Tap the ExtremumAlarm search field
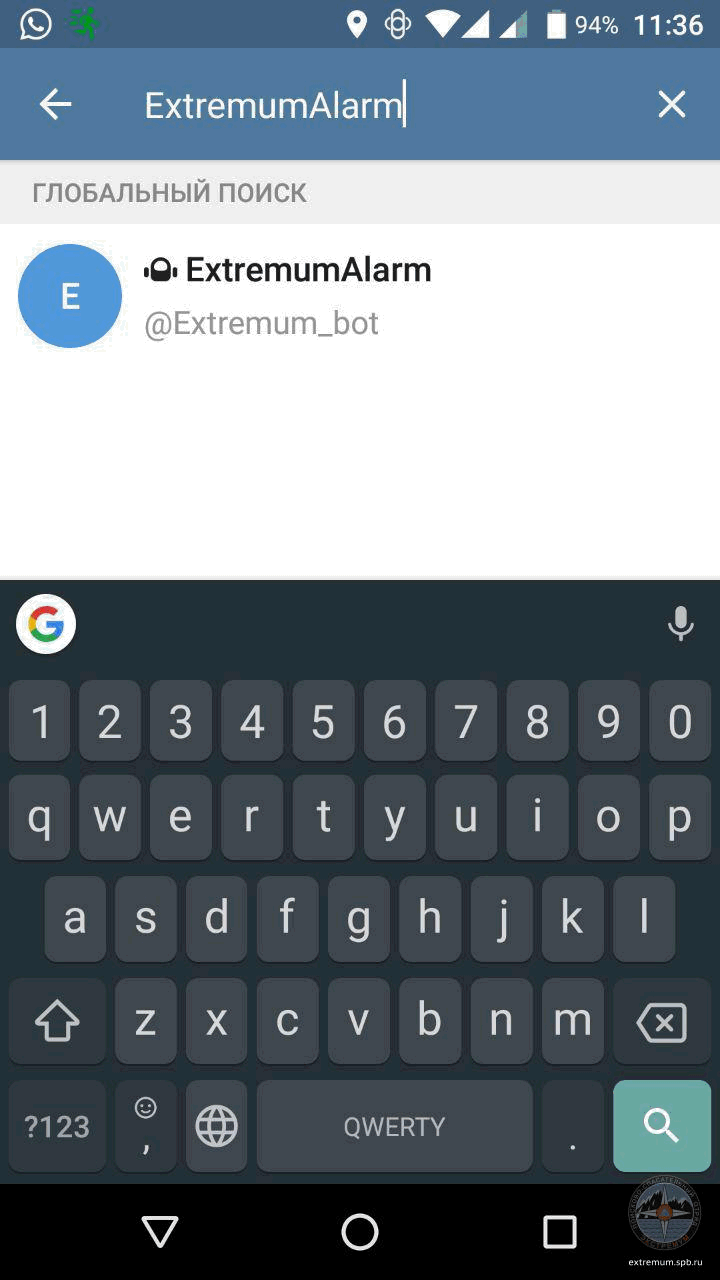720x1280 pixels. [x=380, y=105]
